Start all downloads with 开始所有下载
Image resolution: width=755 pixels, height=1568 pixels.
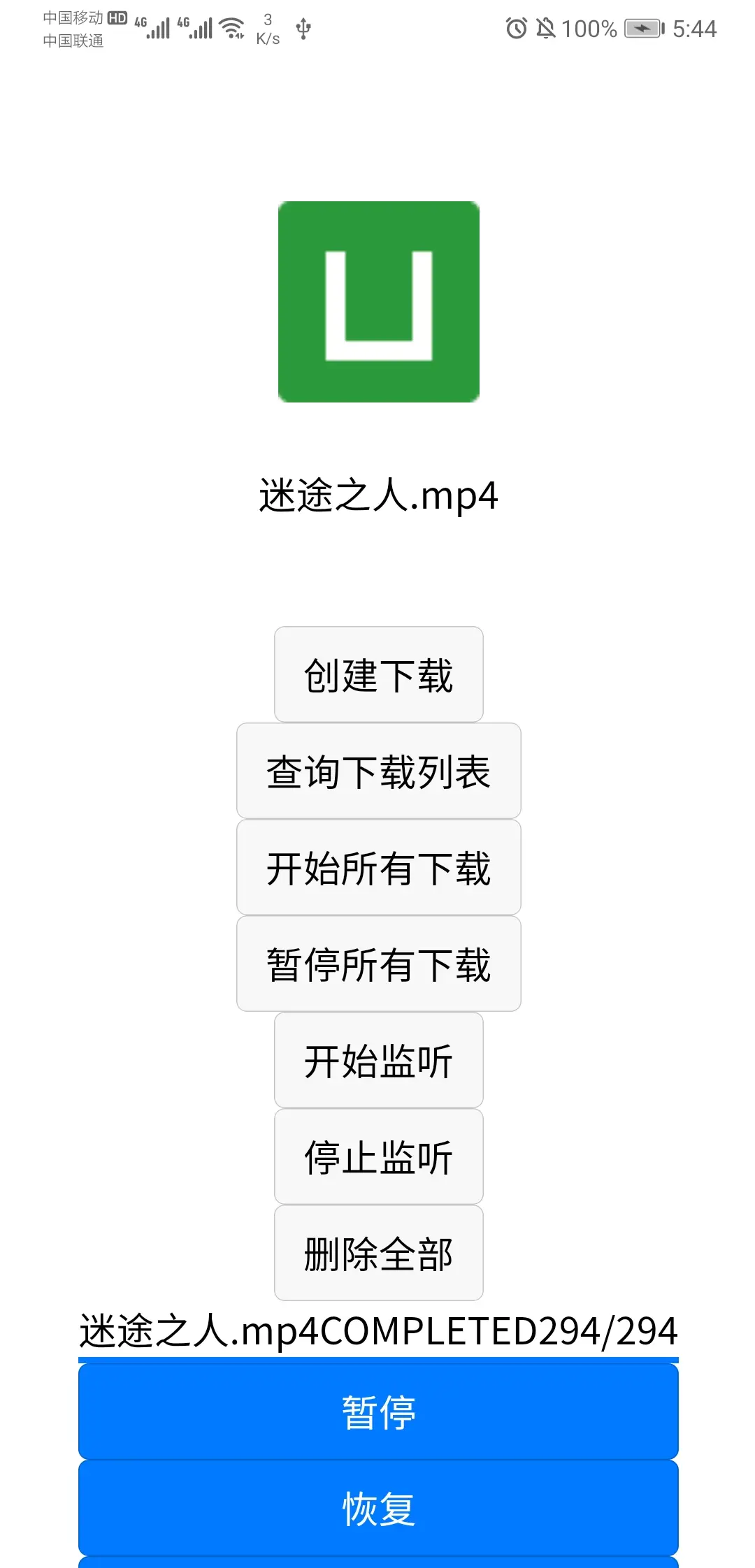point(378,868)
